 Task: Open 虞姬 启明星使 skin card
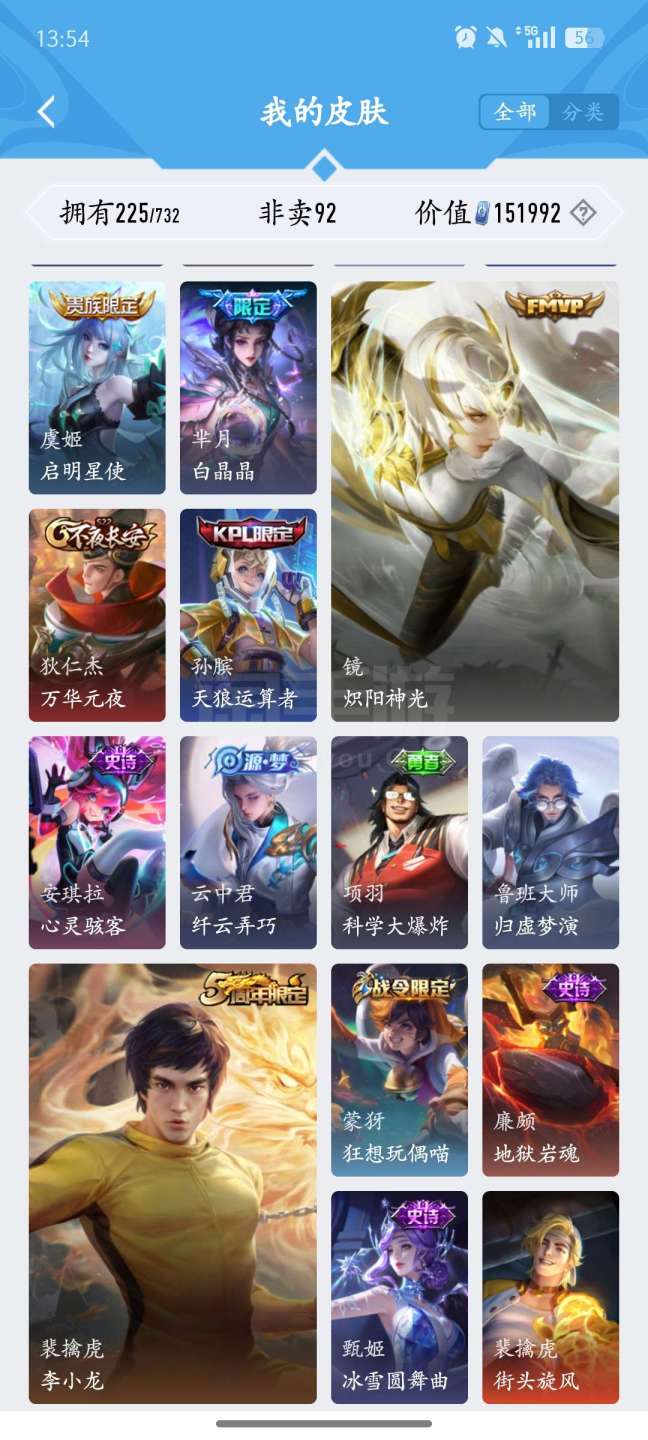point(97,388)
